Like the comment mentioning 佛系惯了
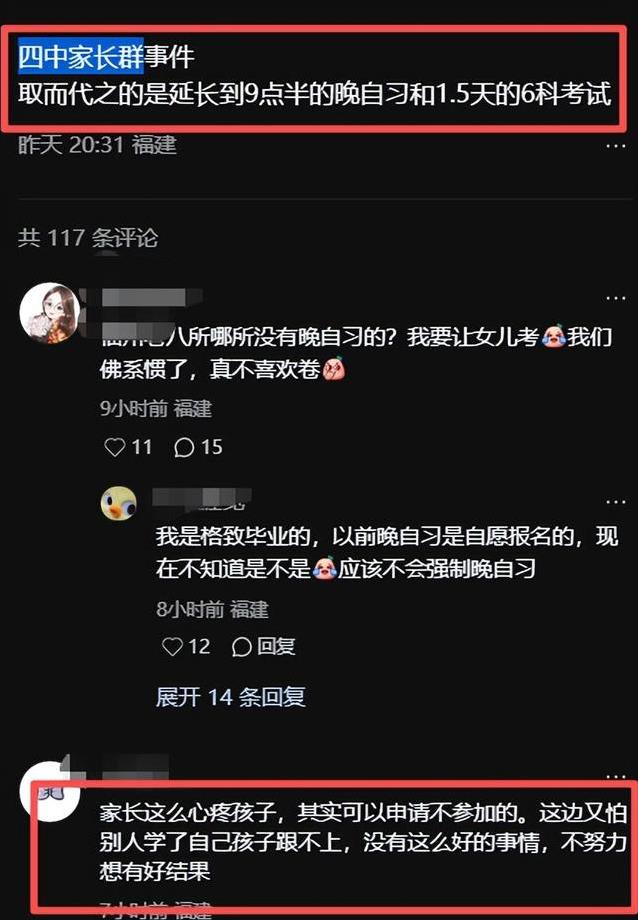638x920 pixels. coord(116,447)
